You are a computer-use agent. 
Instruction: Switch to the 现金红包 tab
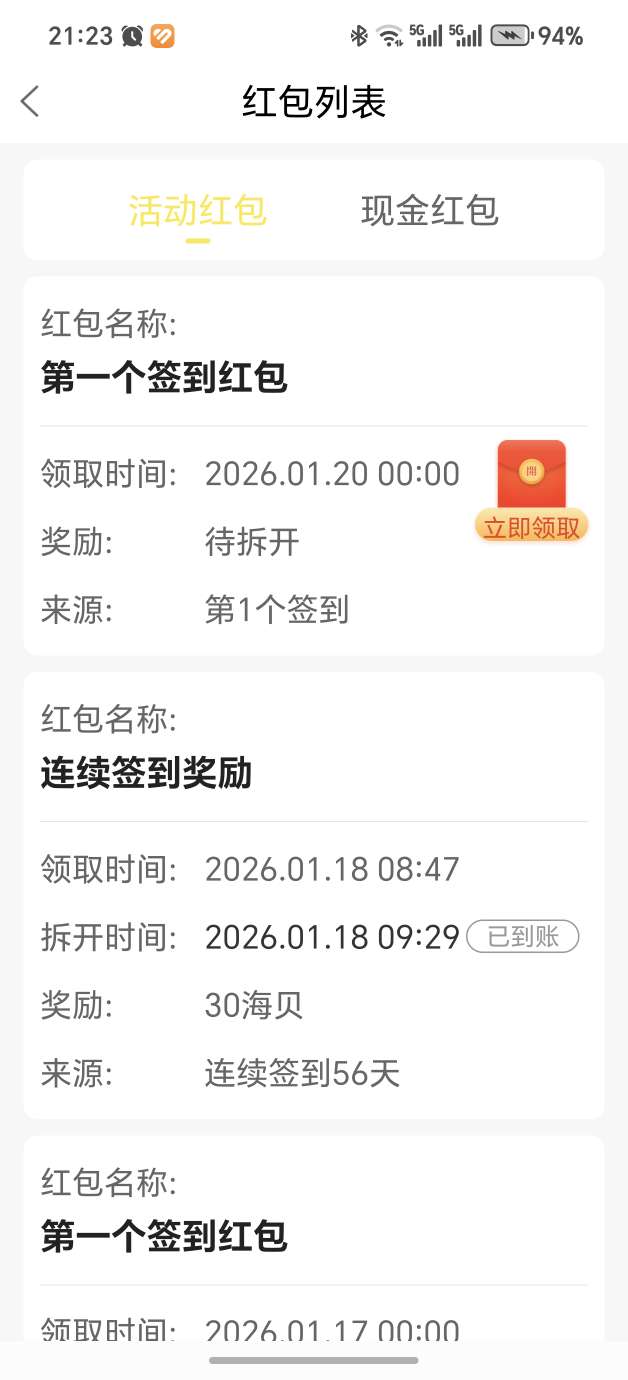pos(429,211)
